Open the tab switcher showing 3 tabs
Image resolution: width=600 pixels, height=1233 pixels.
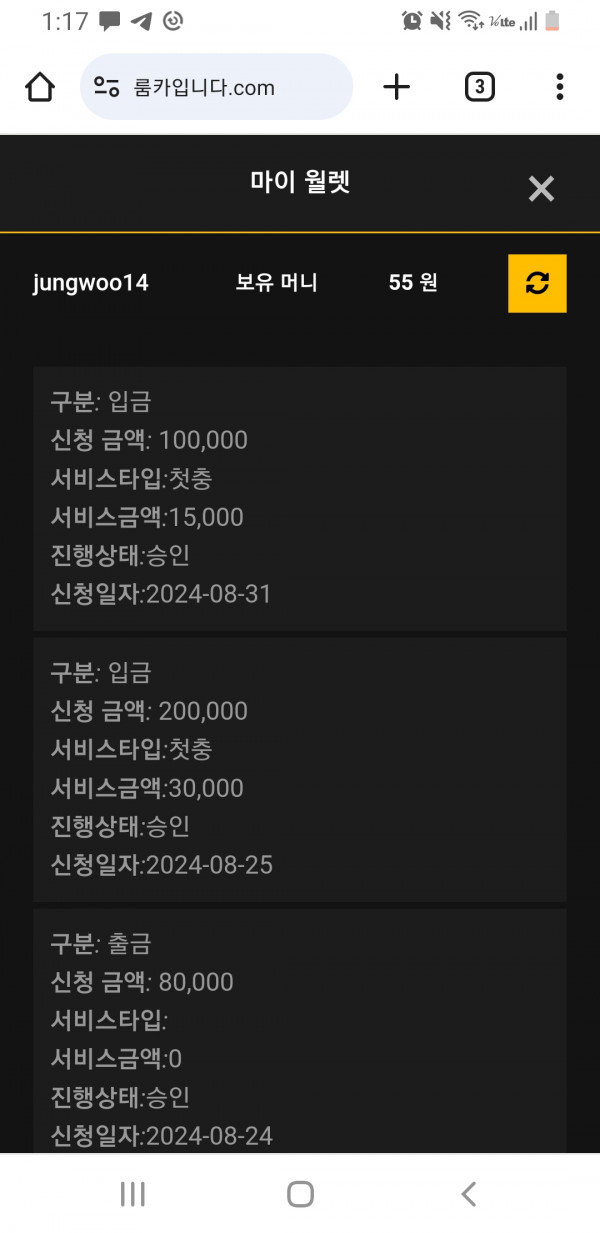(x=479, y=87)
